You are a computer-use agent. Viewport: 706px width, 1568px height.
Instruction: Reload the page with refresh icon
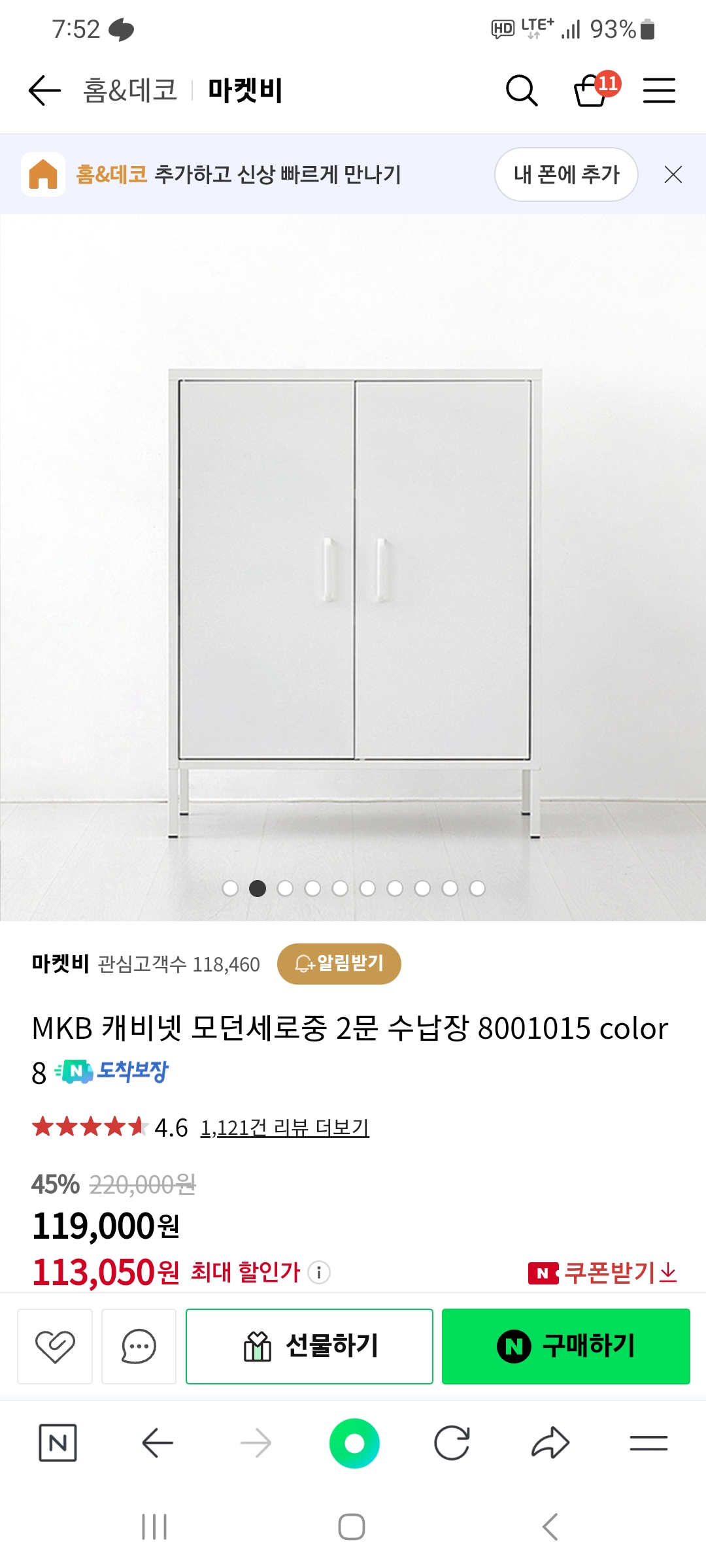tap(452, 1443)
